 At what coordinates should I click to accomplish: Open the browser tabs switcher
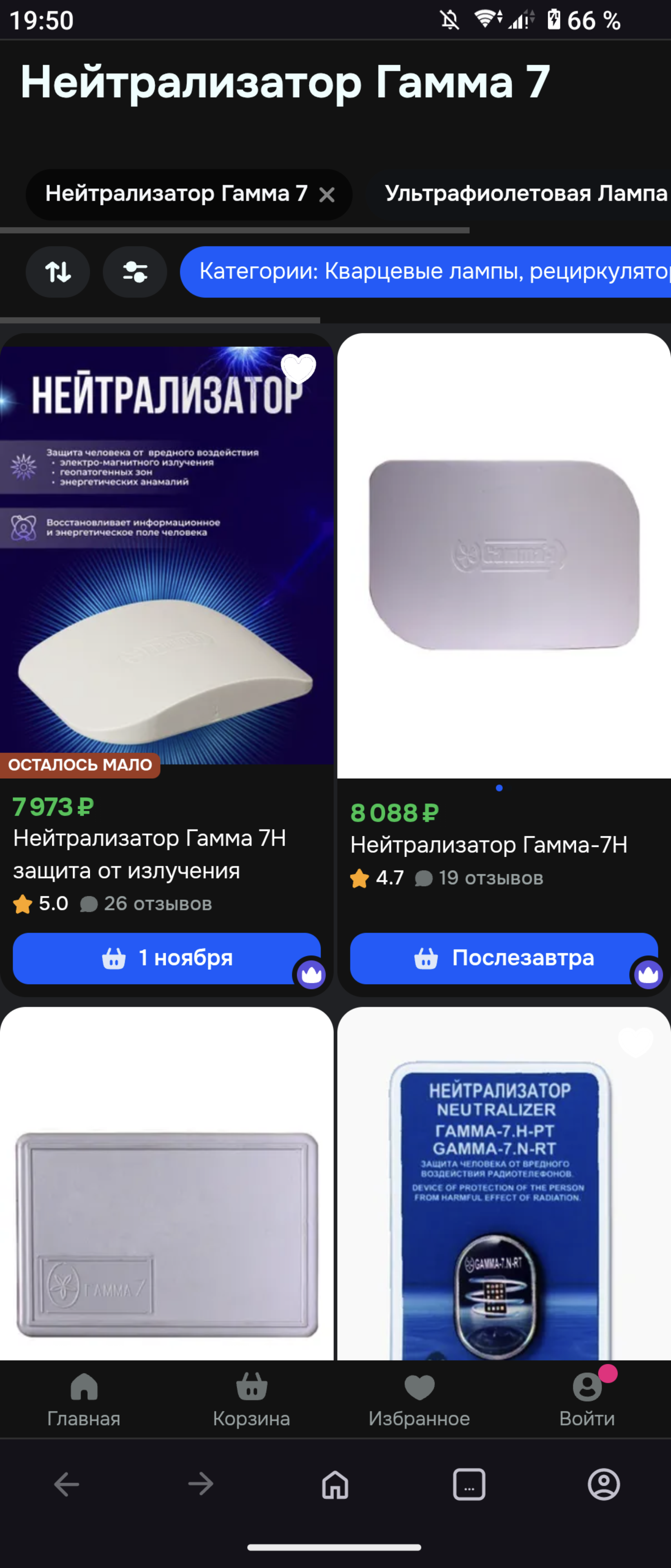click(469, 1485)
